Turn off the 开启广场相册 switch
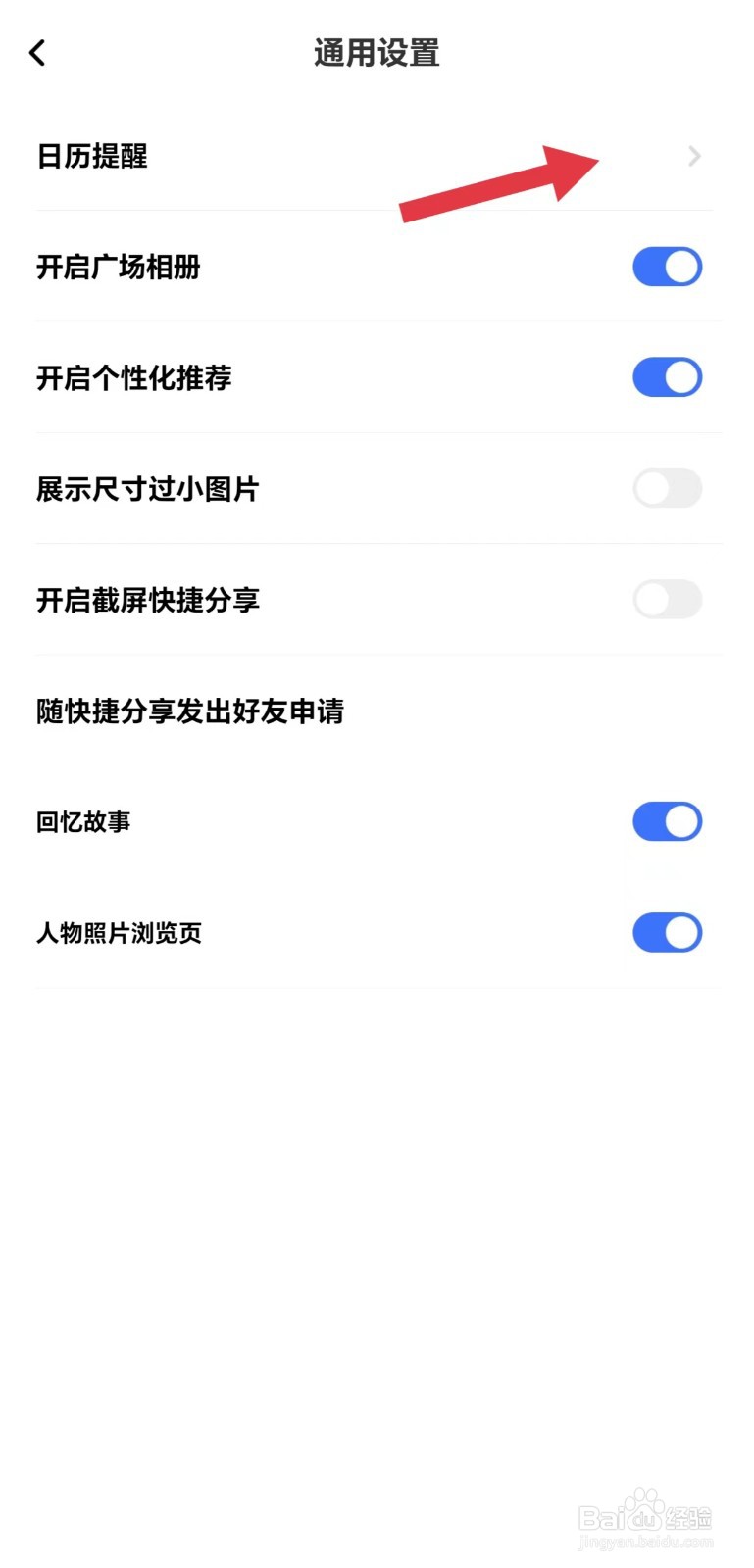754x1568 pixels. (x=667, y=267)
